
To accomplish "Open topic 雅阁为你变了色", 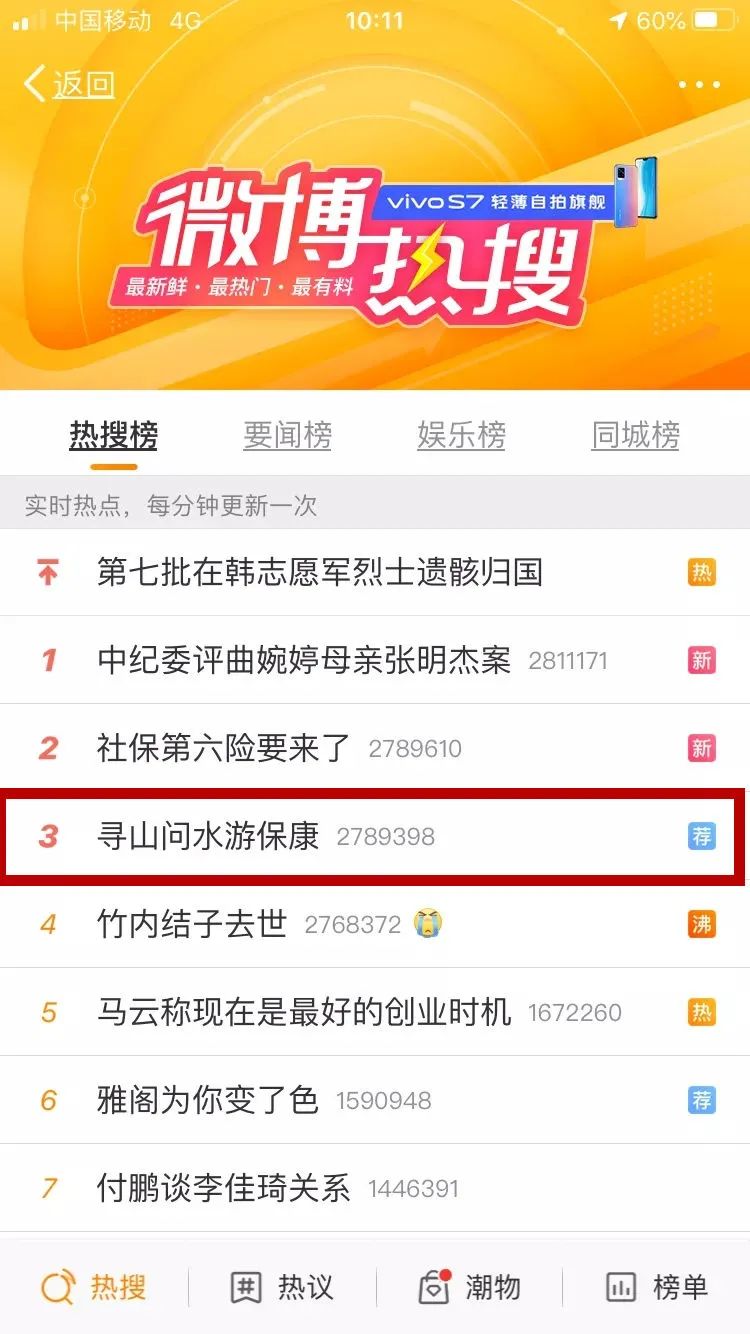I will coord(208,1100).
